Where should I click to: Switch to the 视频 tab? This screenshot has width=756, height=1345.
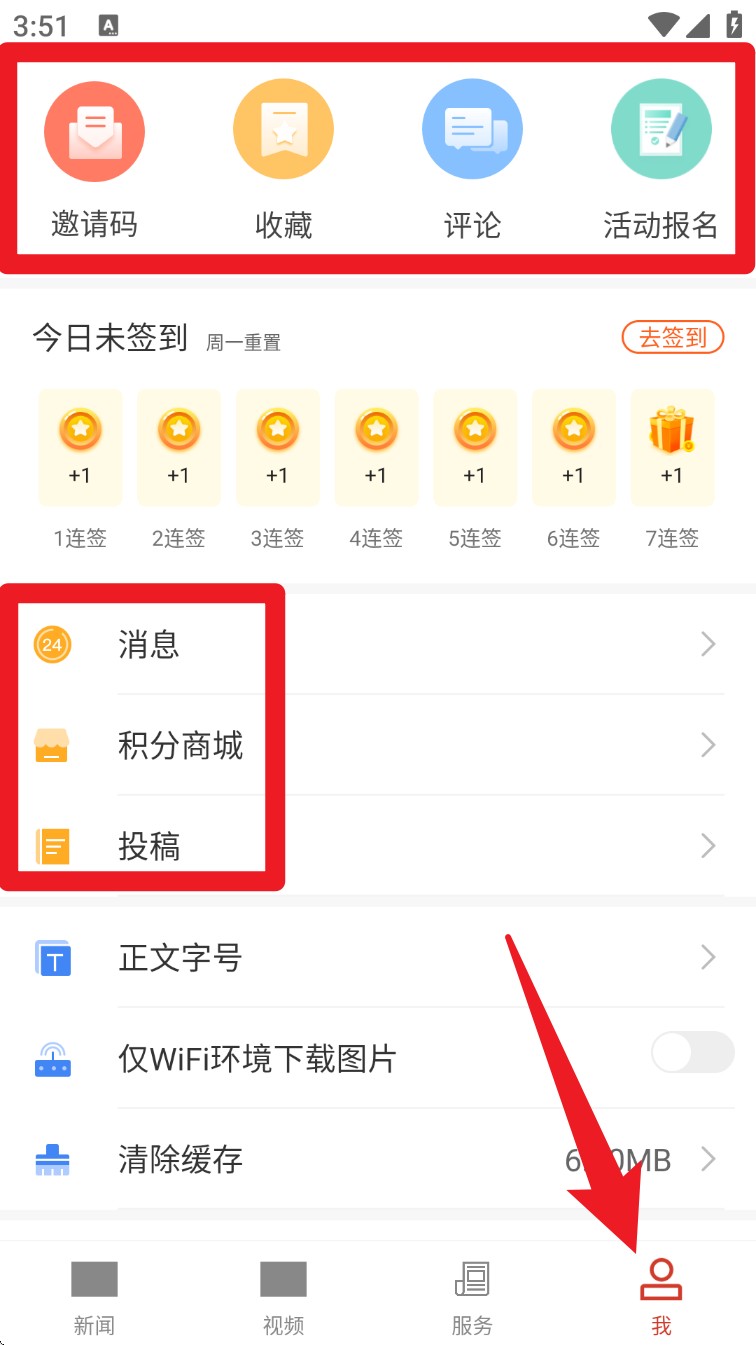[283, 1297]
